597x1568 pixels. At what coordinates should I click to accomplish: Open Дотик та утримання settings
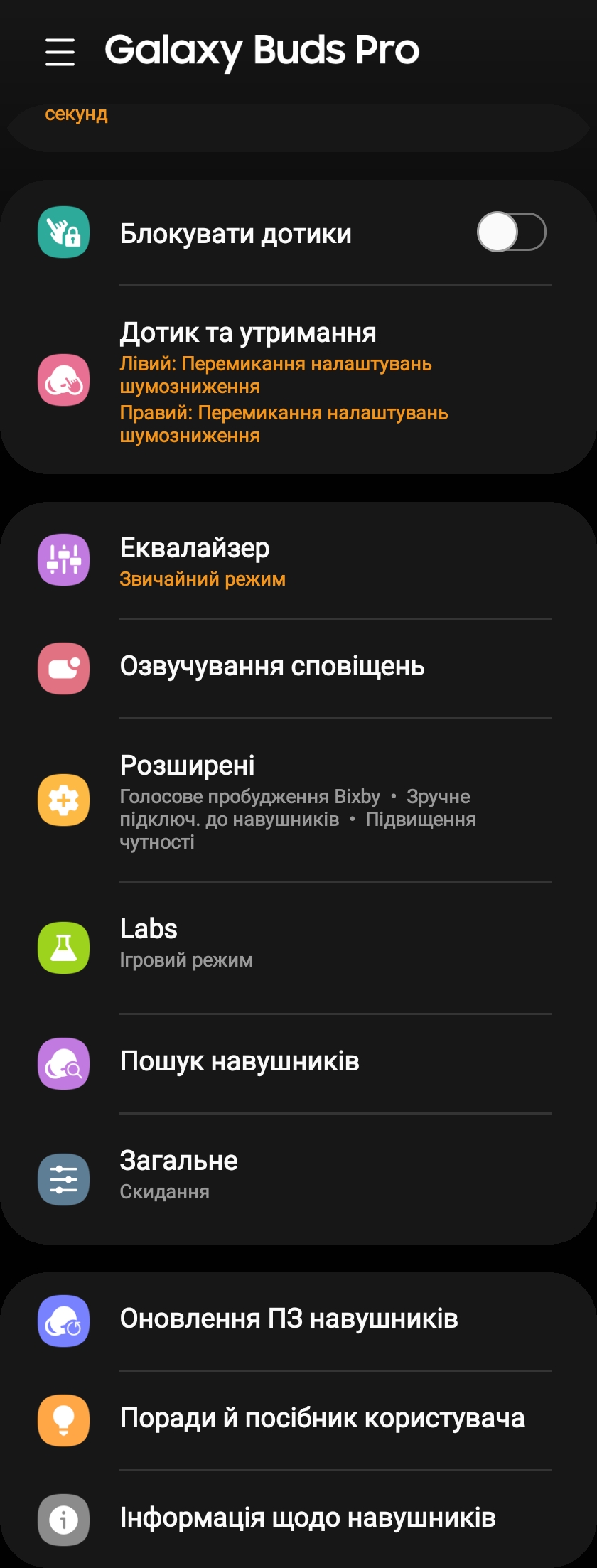click(284, 382)
